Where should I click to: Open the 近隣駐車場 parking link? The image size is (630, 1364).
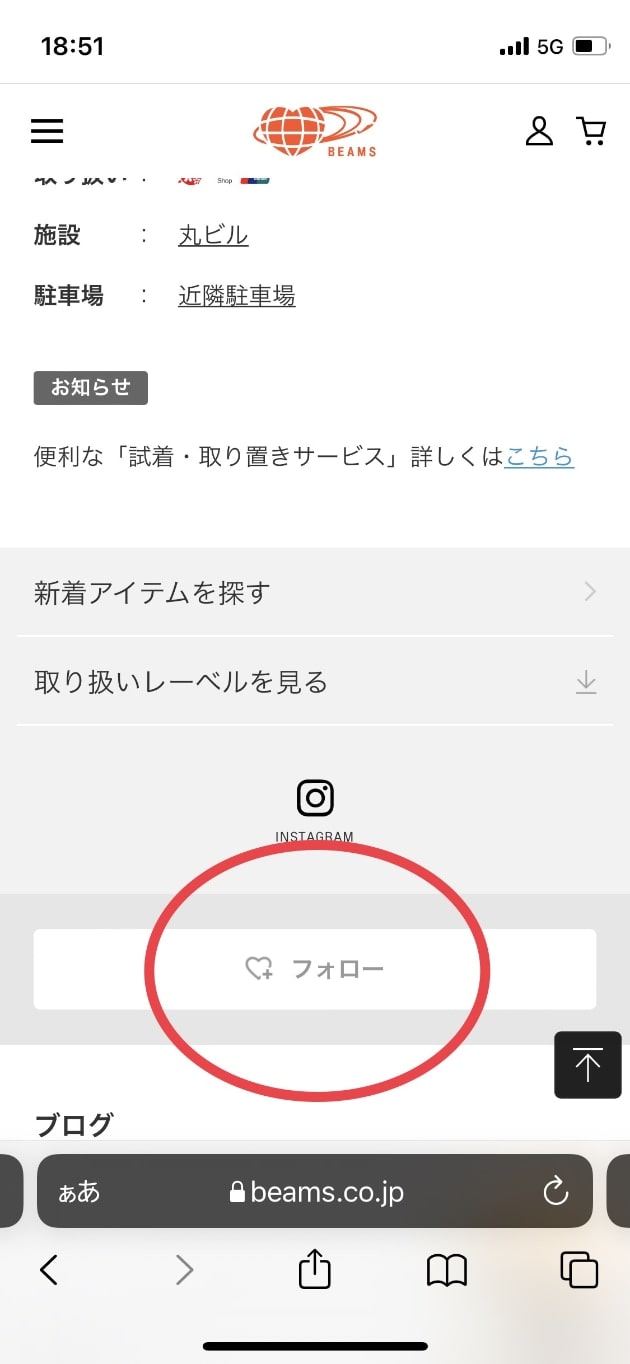click(x=237, y=296)
